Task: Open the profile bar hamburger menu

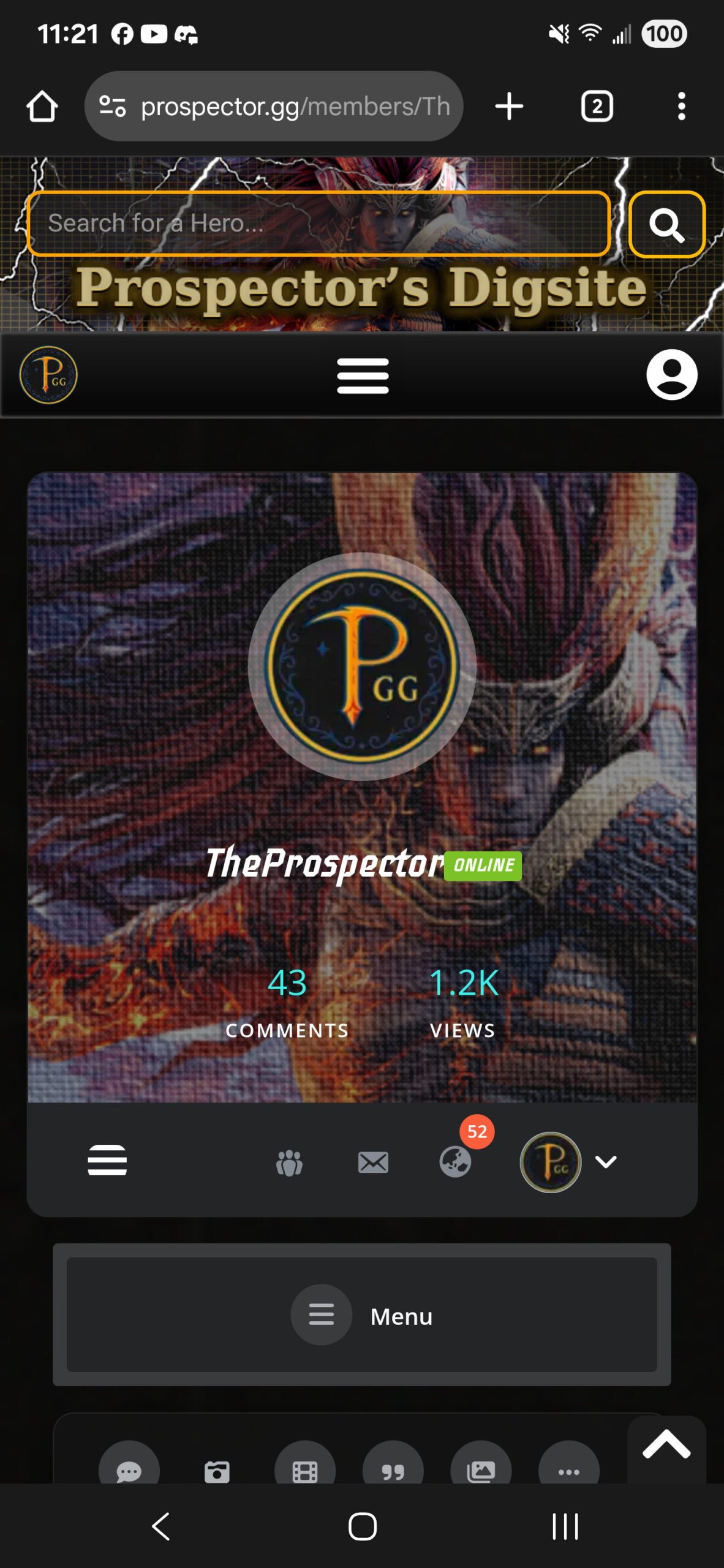Action: coord(107,1160)
